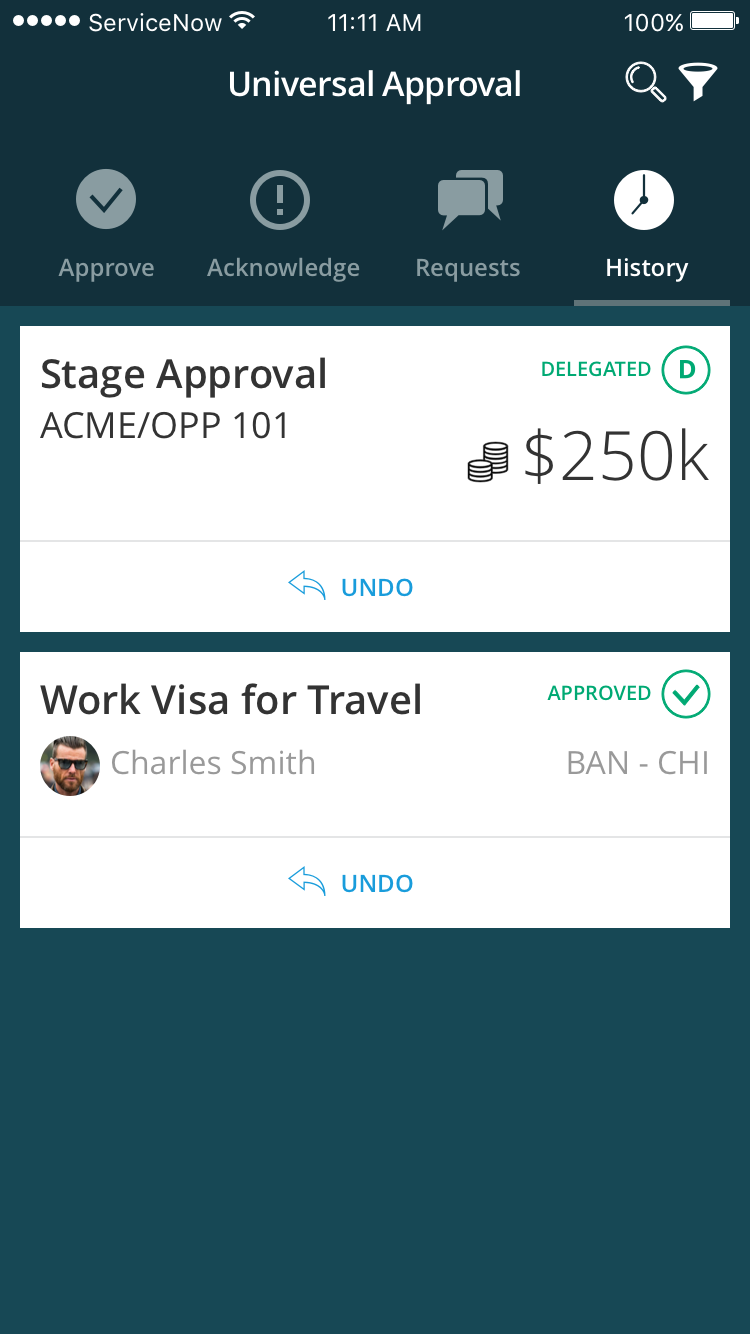This screenshot has width=750, height=1334.
Task: Undo the approved Work Visa request
Action: click(x=352, y=883)
